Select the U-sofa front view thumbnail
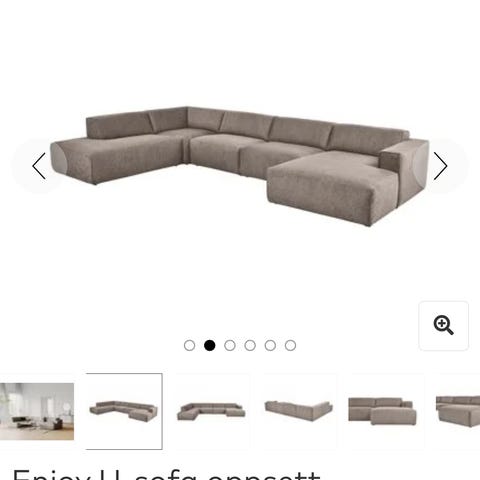Viewport: 480px width, 480px height. tap(211, 411)
